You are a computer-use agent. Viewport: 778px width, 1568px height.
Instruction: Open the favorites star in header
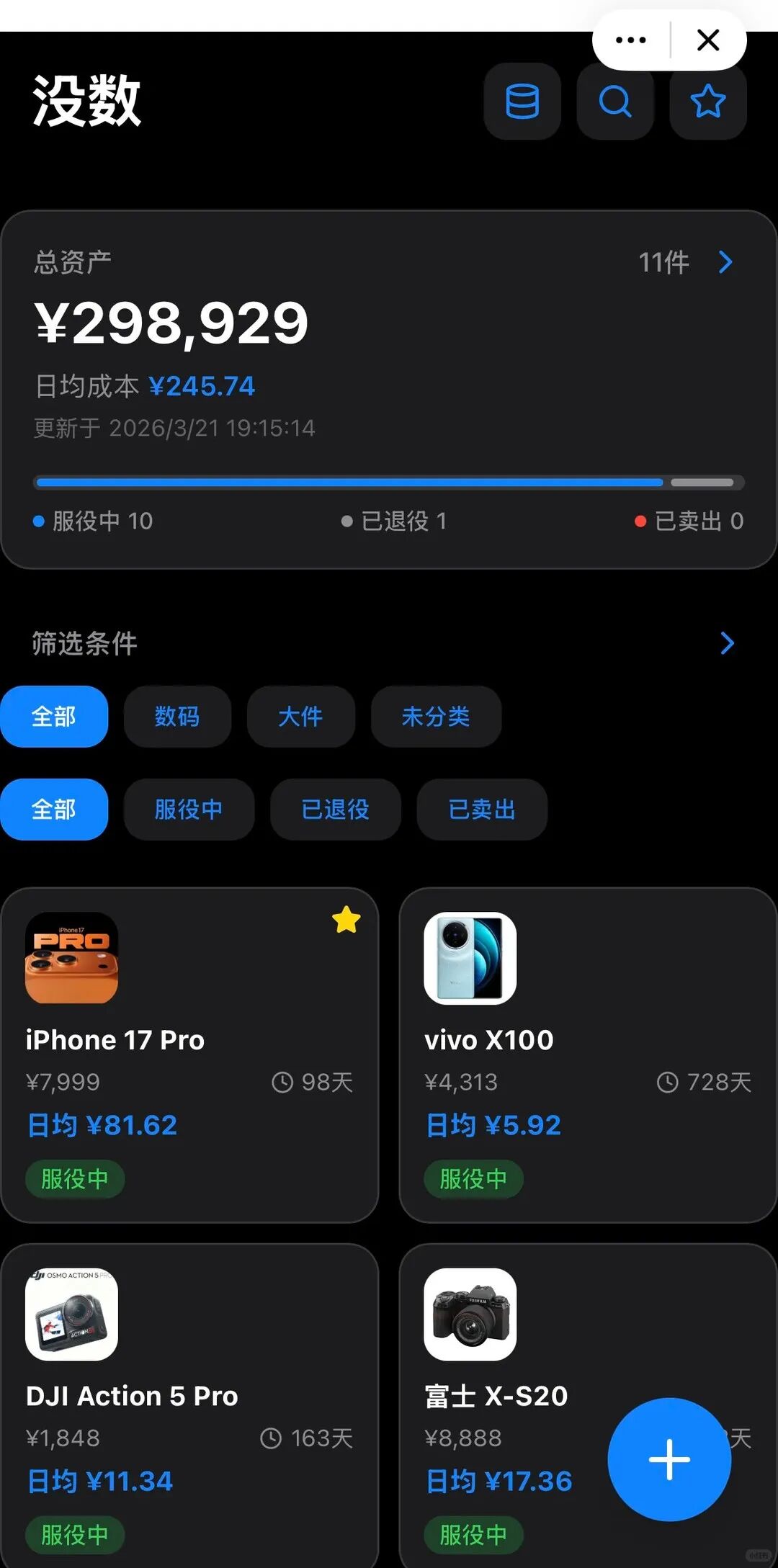(x=707, y=102)
